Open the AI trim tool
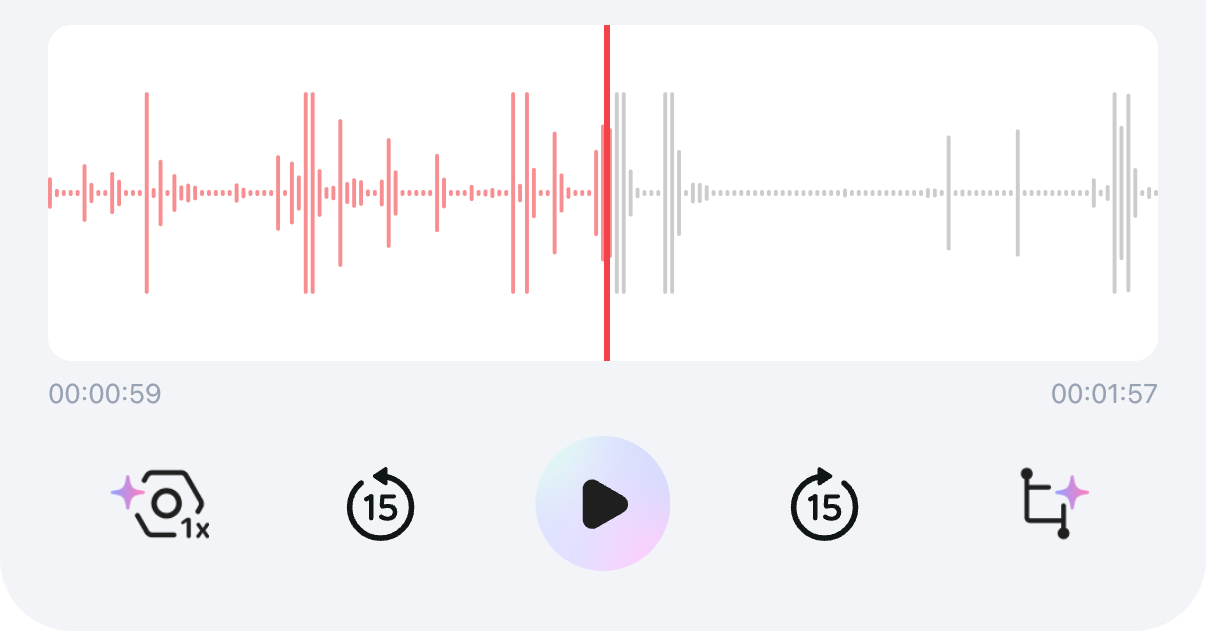This screenshot has height=638, width=1206. coord(1052,503)
